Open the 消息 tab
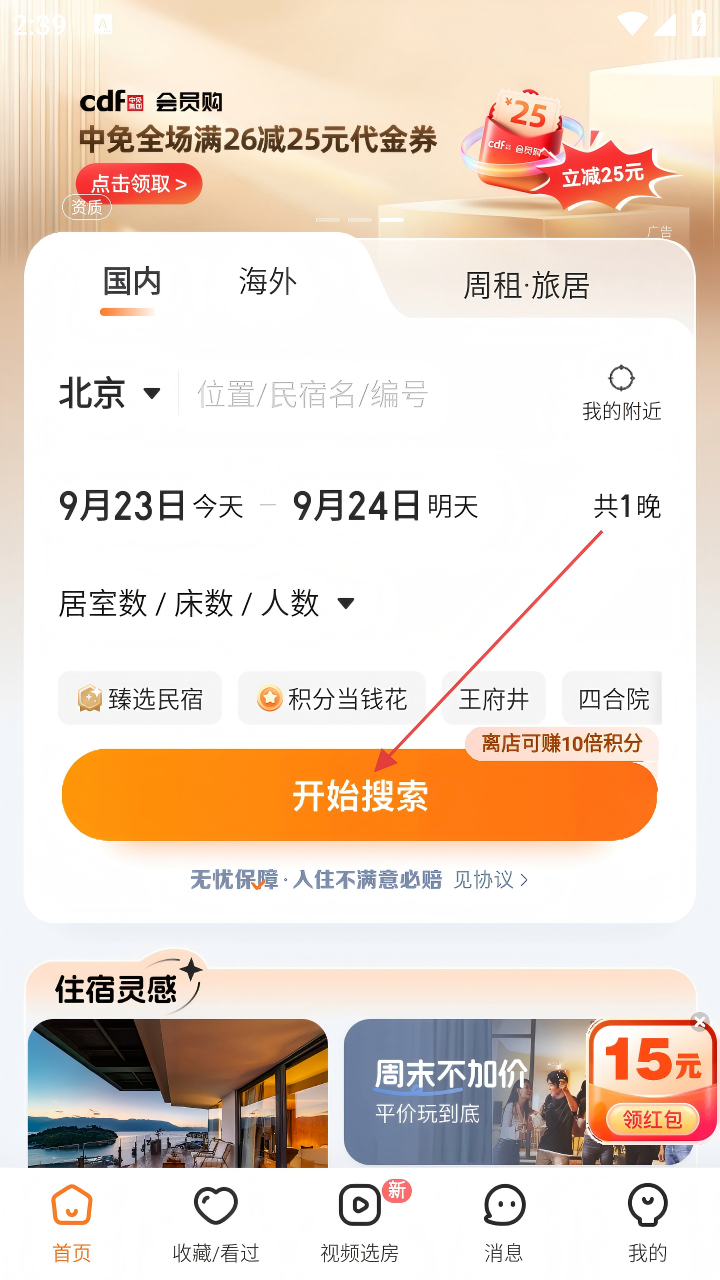 pos(503,1224)
